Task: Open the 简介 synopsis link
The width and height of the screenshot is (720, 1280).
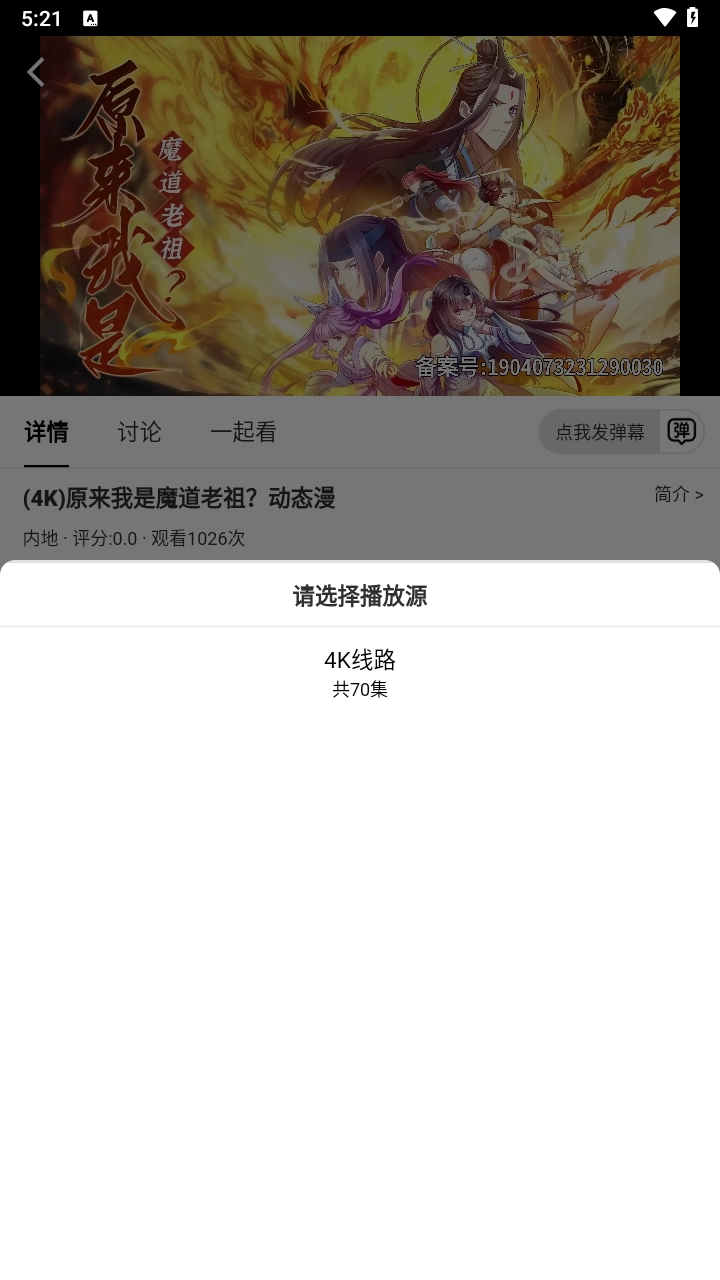Action: point(678,494)
